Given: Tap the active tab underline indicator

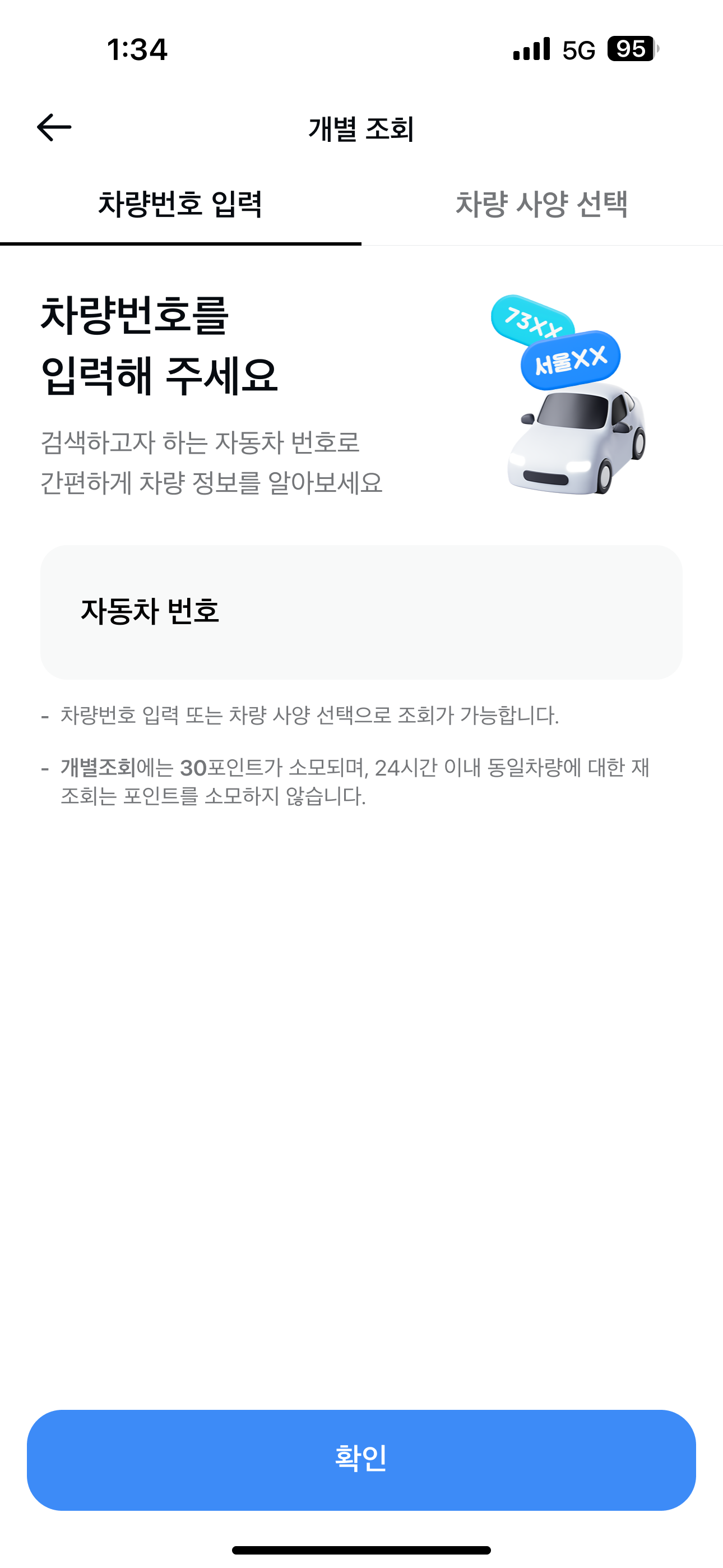Looking at the screenshot, I should coord(180,243).
